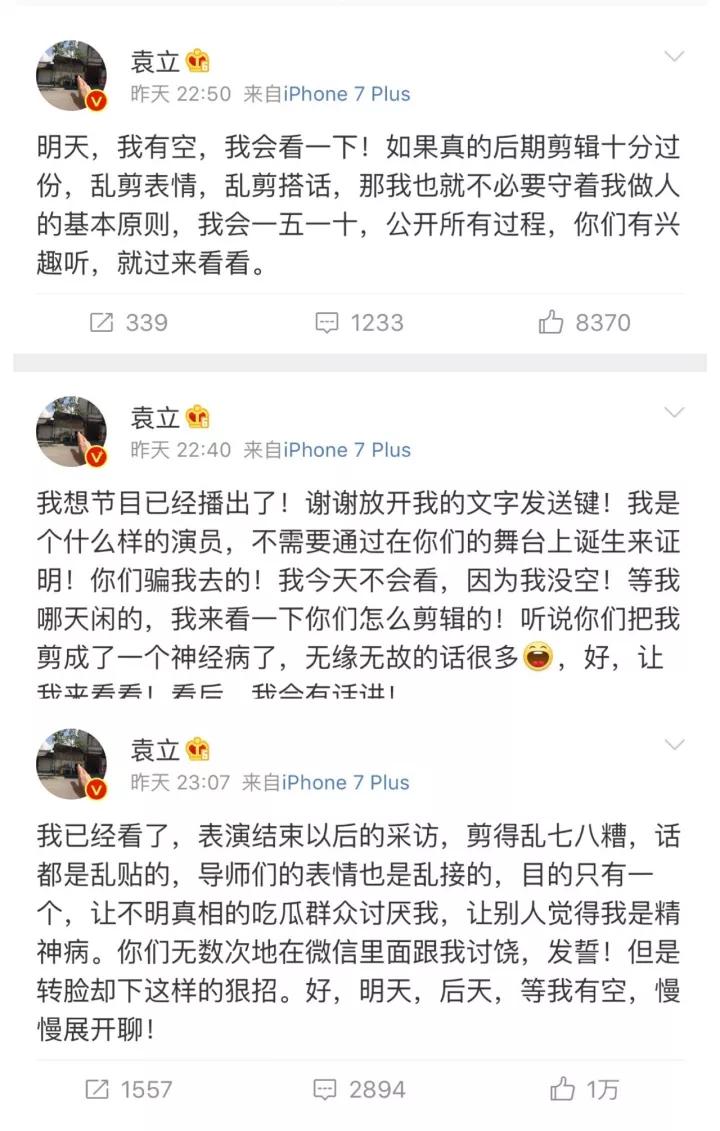Open 袁立's username on the 22:40 post
The width and height of the screenshot is (720, 1131).
coord(154,418)
